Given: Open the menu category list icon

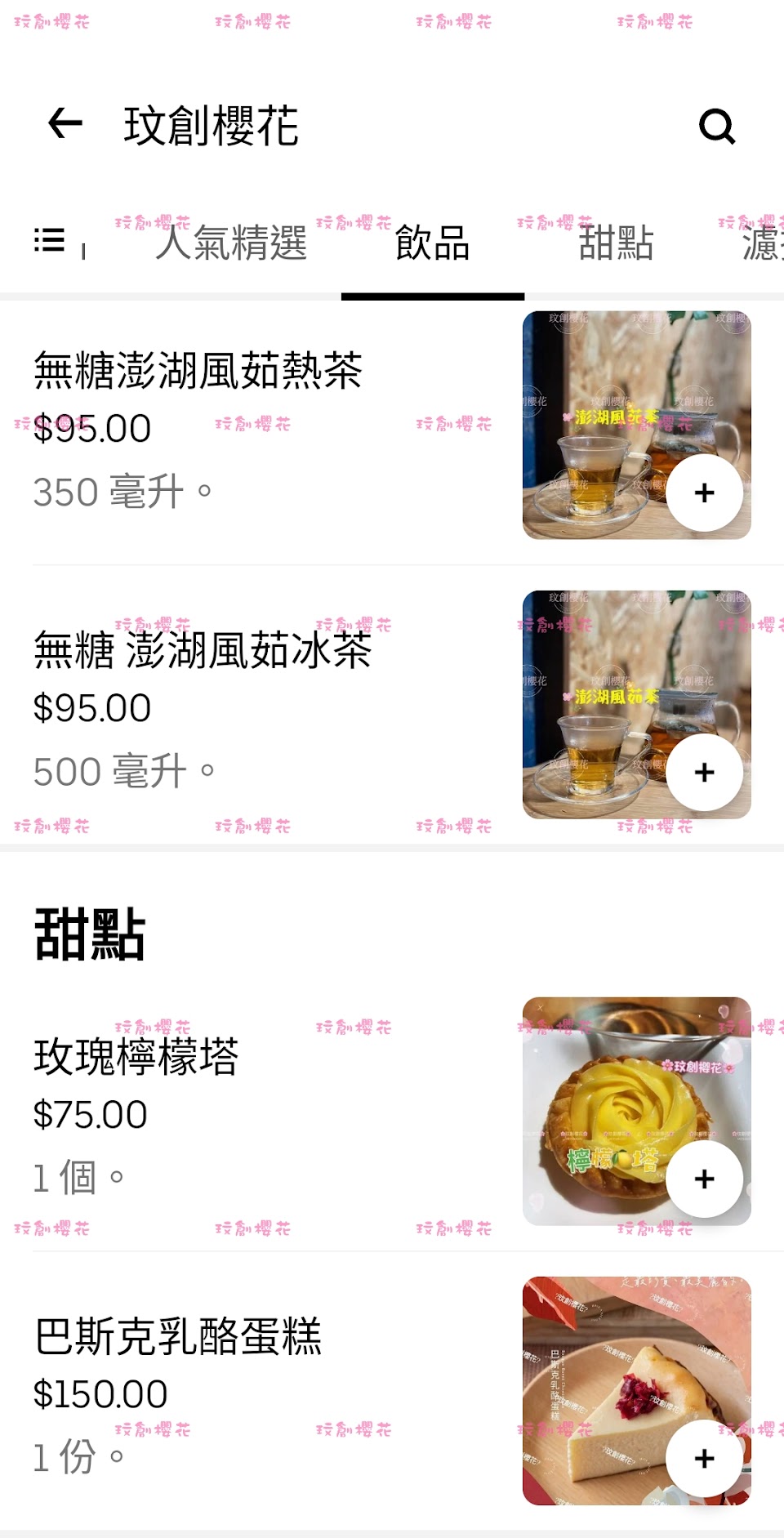Looking at the screenshot, I should [50, 240].
